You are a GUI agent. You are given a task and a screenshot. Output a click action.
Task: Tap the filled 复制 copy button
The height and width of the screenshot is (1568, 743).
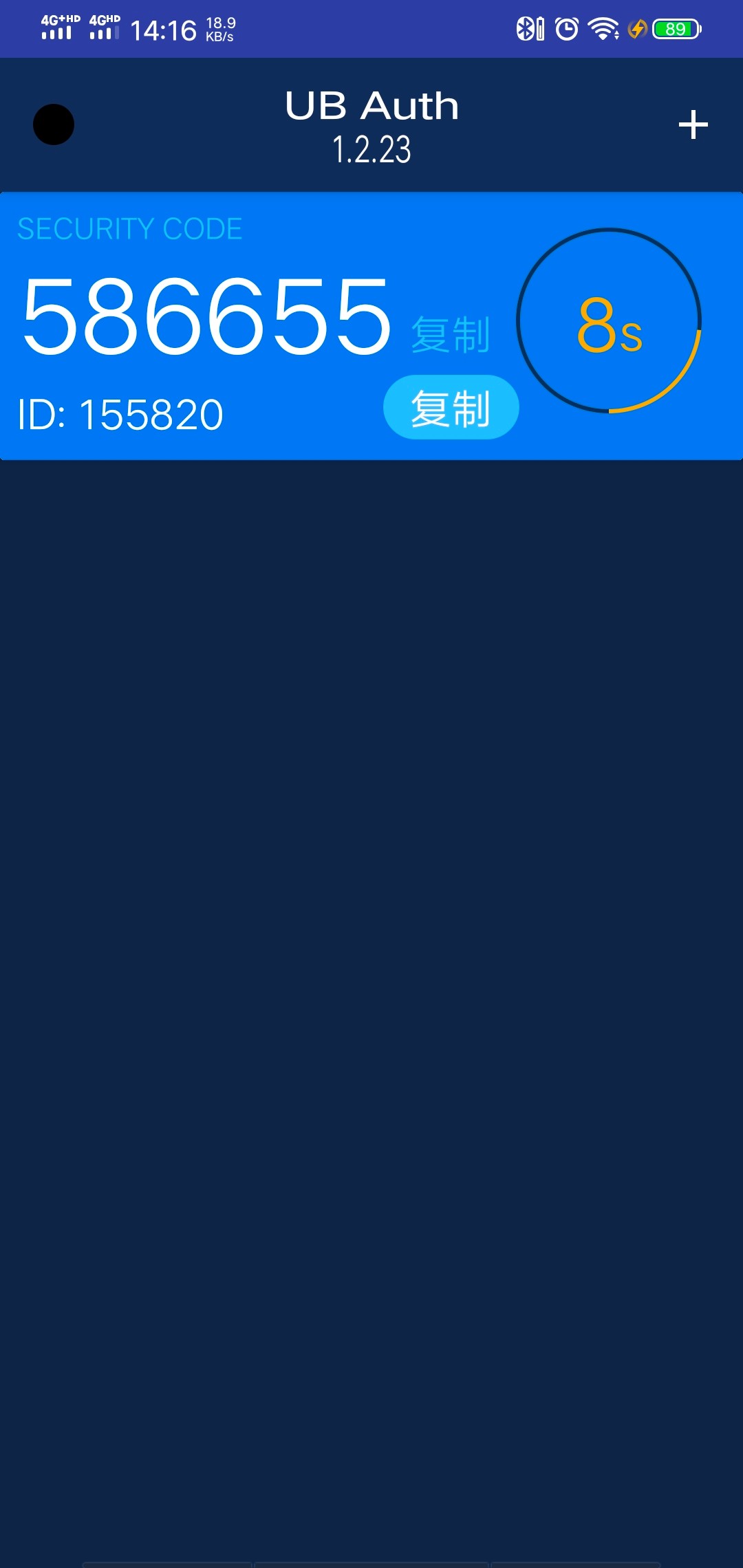pyautogui.click(x=451, y=408)
